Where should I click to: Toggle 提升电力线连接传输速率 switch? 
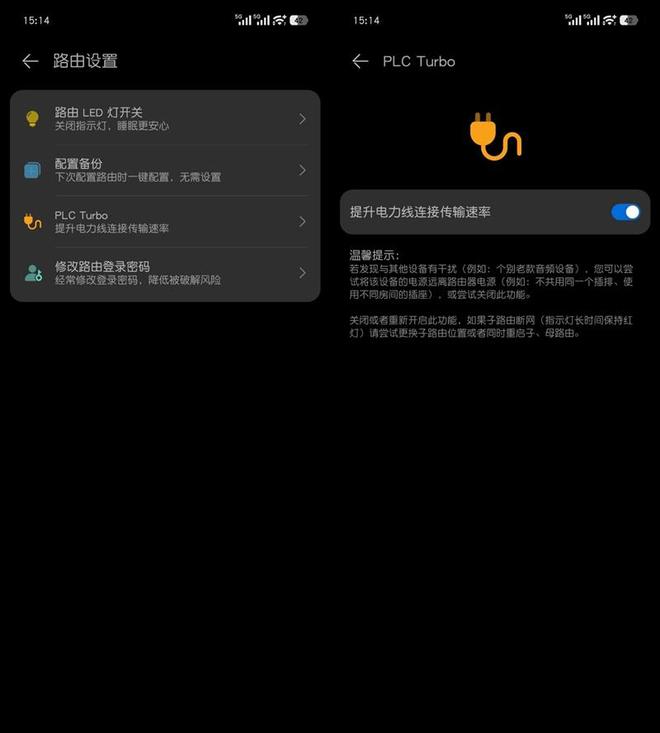pos(625,212)
